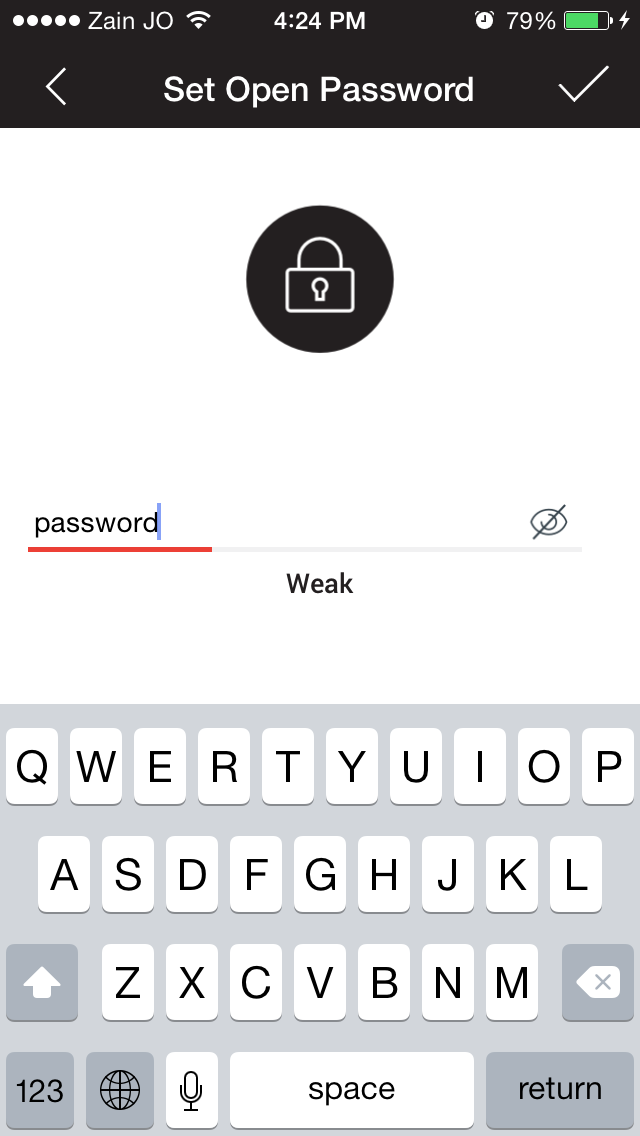The width and height of the screenshot is (640, 1136).
Task: Toggle password visibility eye icon
Action: point(548,522)
